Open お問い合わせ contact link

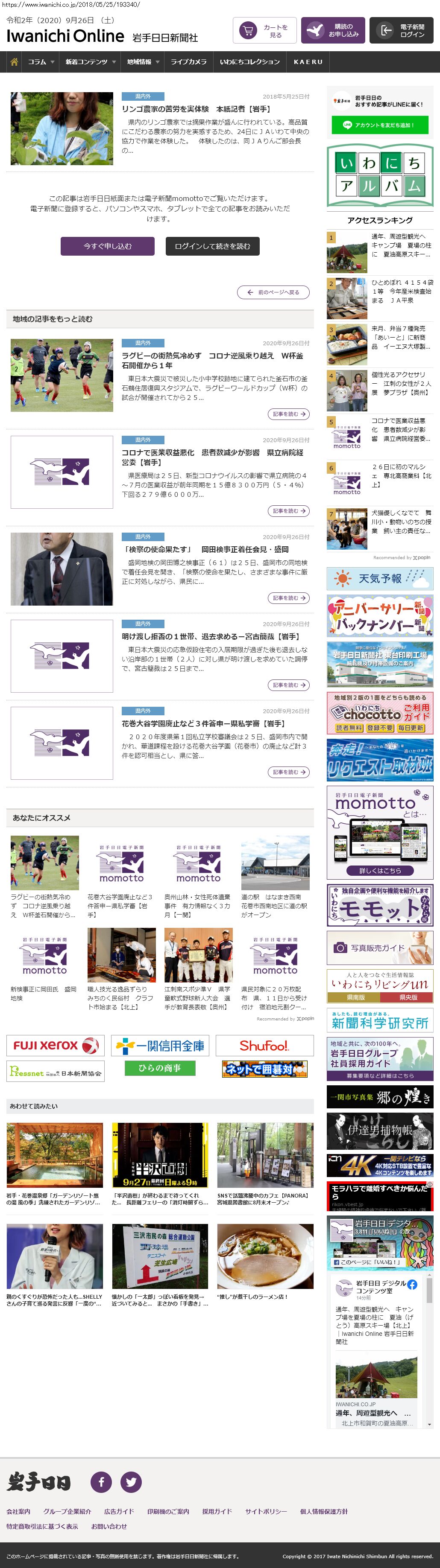coord(109,1526)
